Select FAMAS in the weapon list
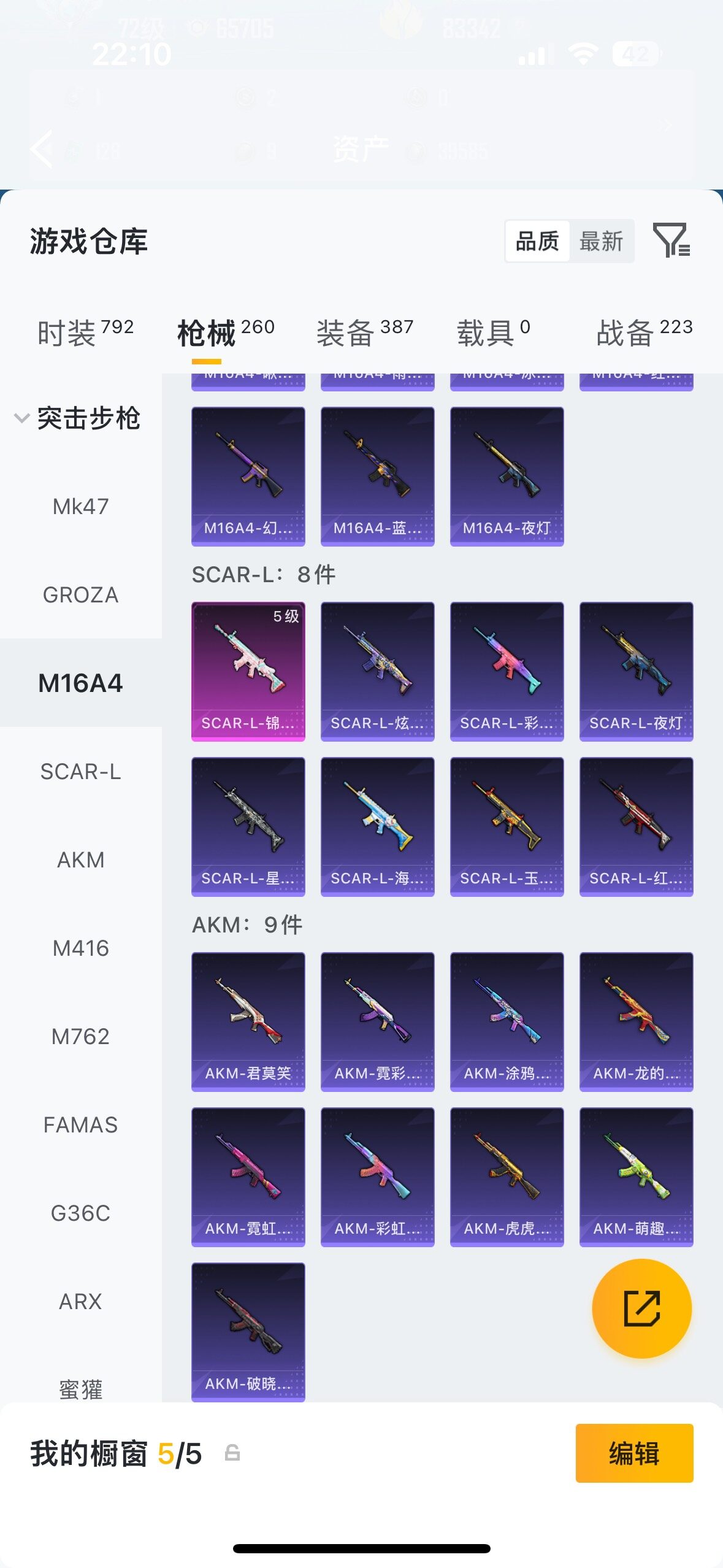 (81, 1124)
